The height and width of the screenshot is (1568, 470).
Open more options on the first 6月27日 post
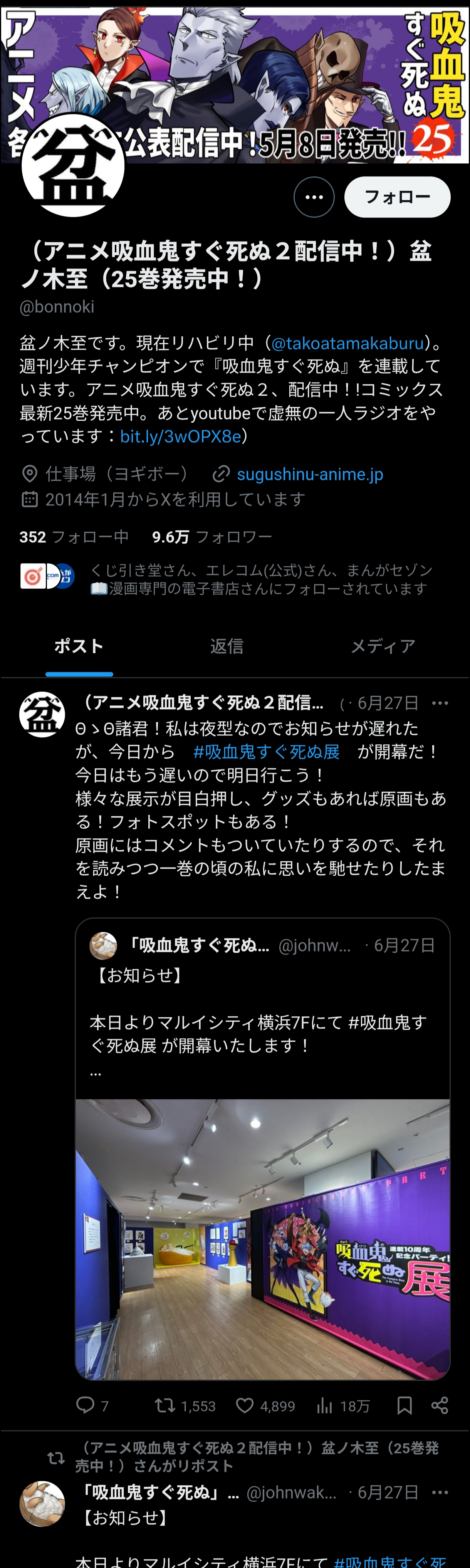pos(440,703)
